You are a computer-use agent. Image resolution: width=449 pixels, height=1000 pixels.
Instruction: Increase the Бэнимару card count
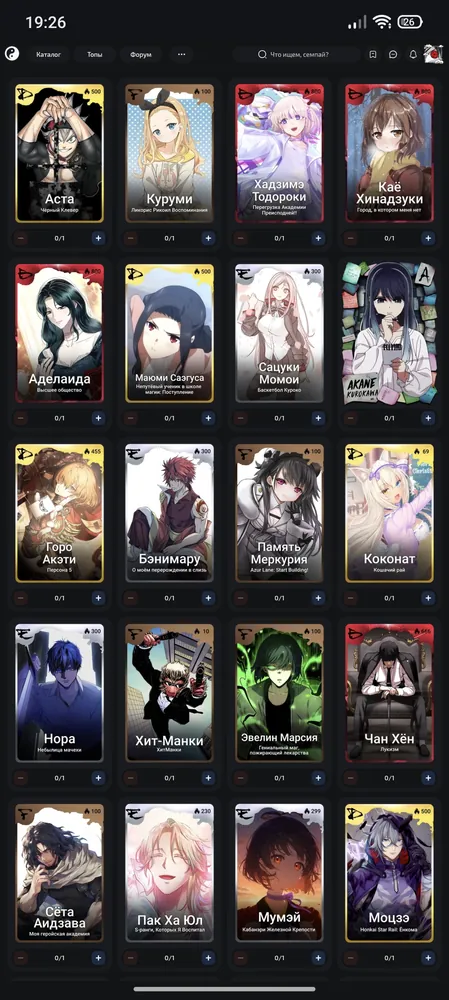click(208, 598)
